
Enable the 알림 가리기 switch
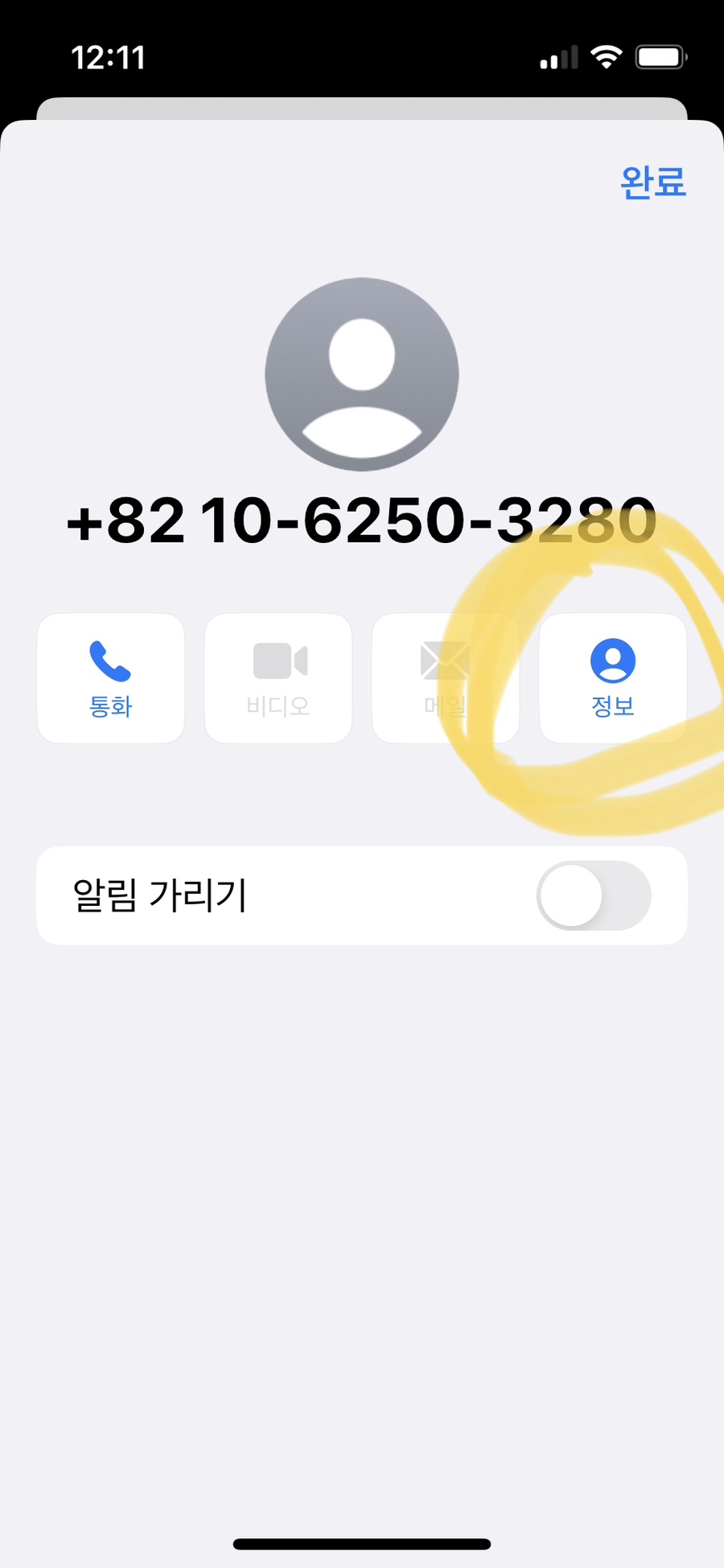tap(594, 895)
